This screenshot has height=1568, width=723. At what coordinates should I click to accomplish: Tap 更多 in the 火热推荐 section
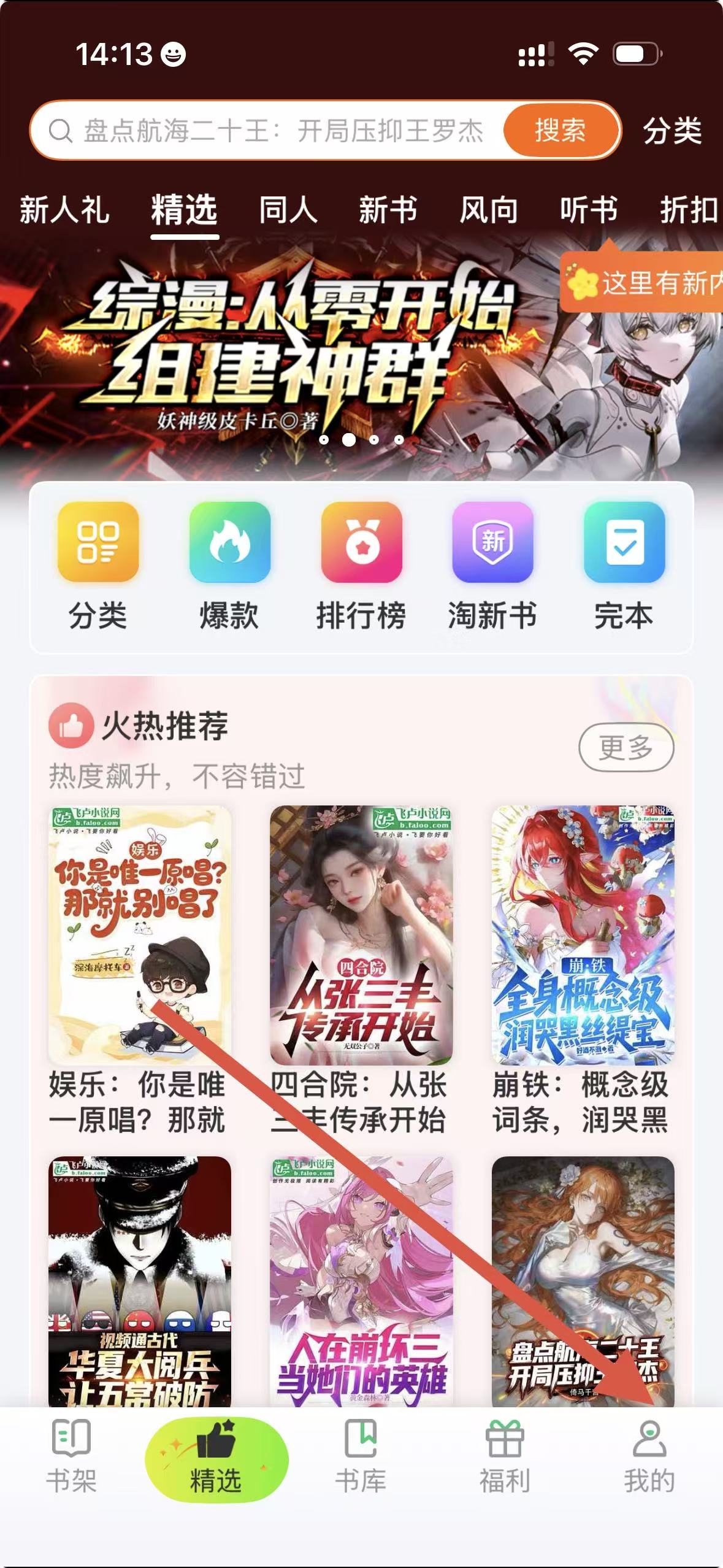pos(625,747)
